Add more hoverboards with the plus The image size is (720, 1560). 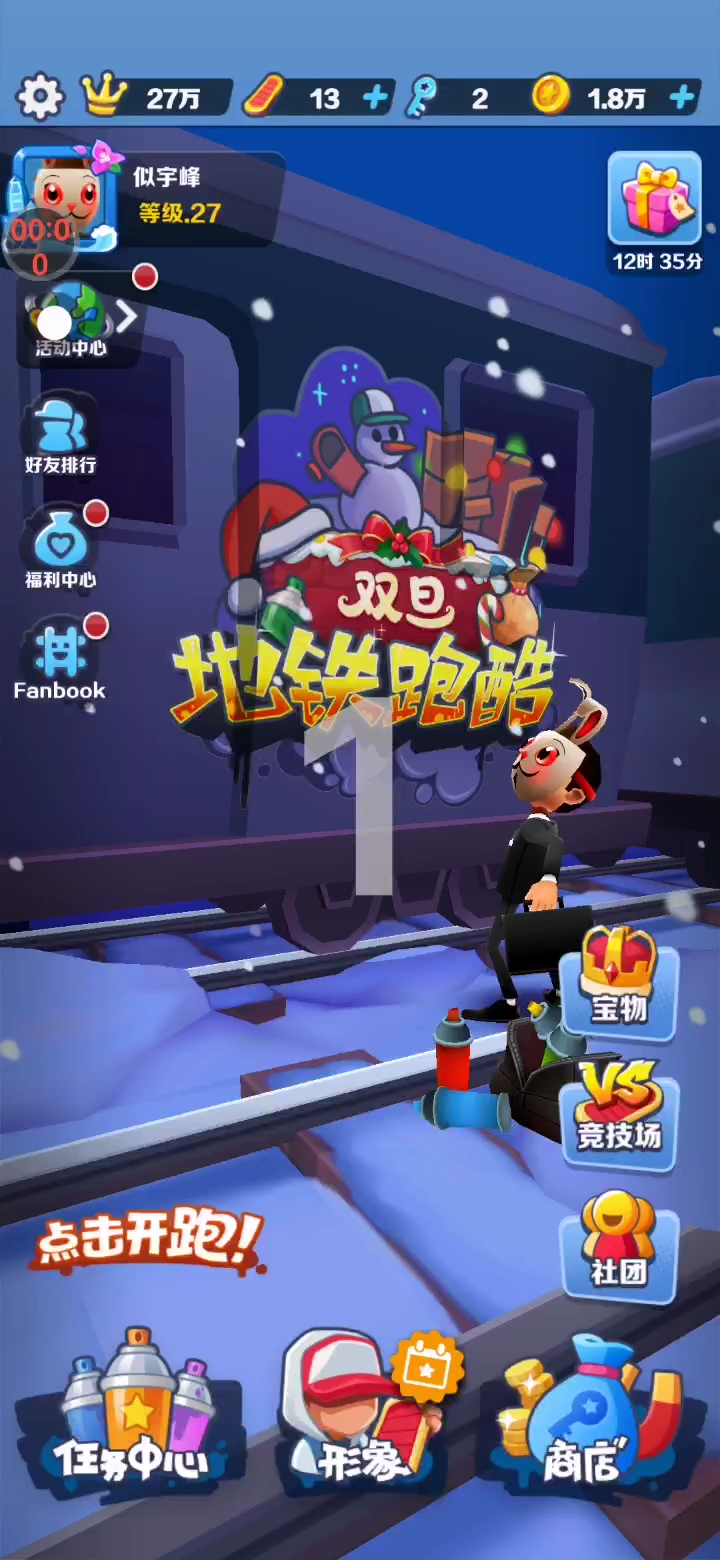376,98
